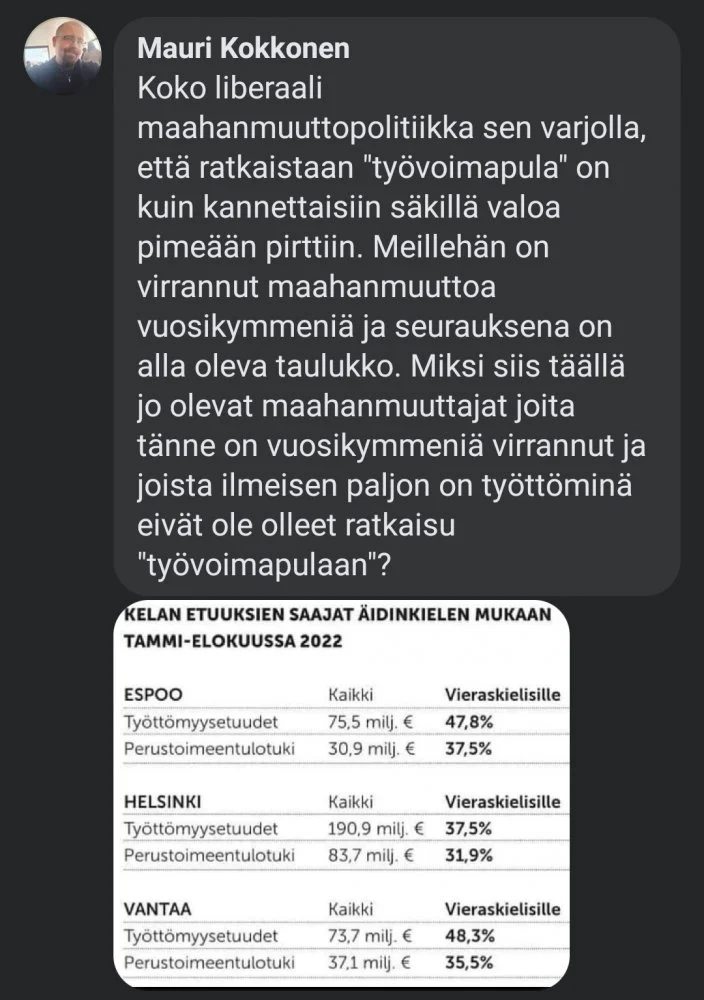Open the attached Kela benefits table image
The image size is (704, 1000).
342,793
